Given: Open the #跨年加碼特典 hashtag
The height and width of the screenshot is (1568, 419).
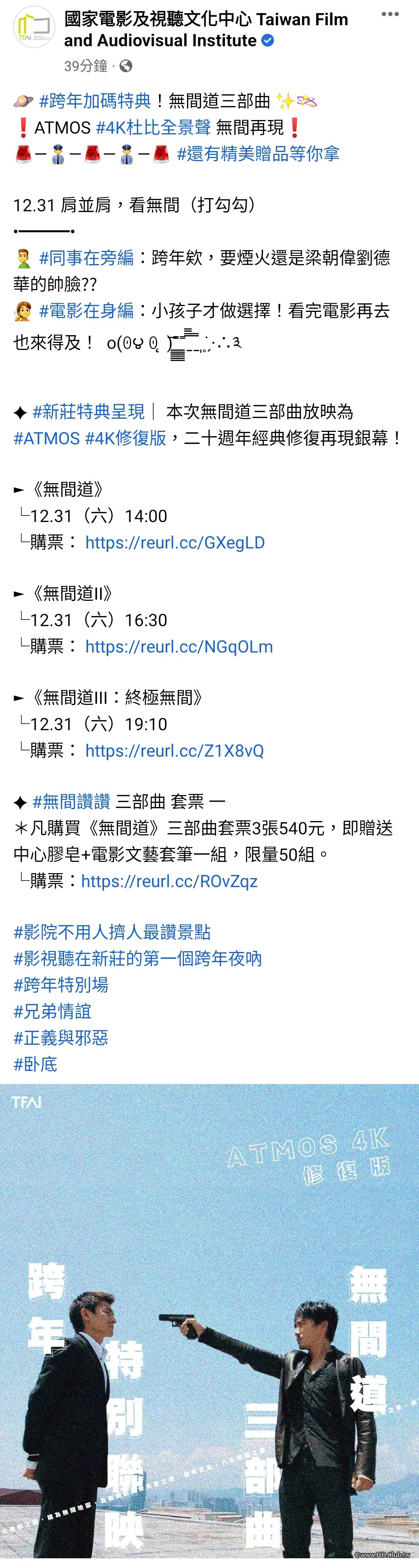Looking at the screenshot, I should (95, 101).
